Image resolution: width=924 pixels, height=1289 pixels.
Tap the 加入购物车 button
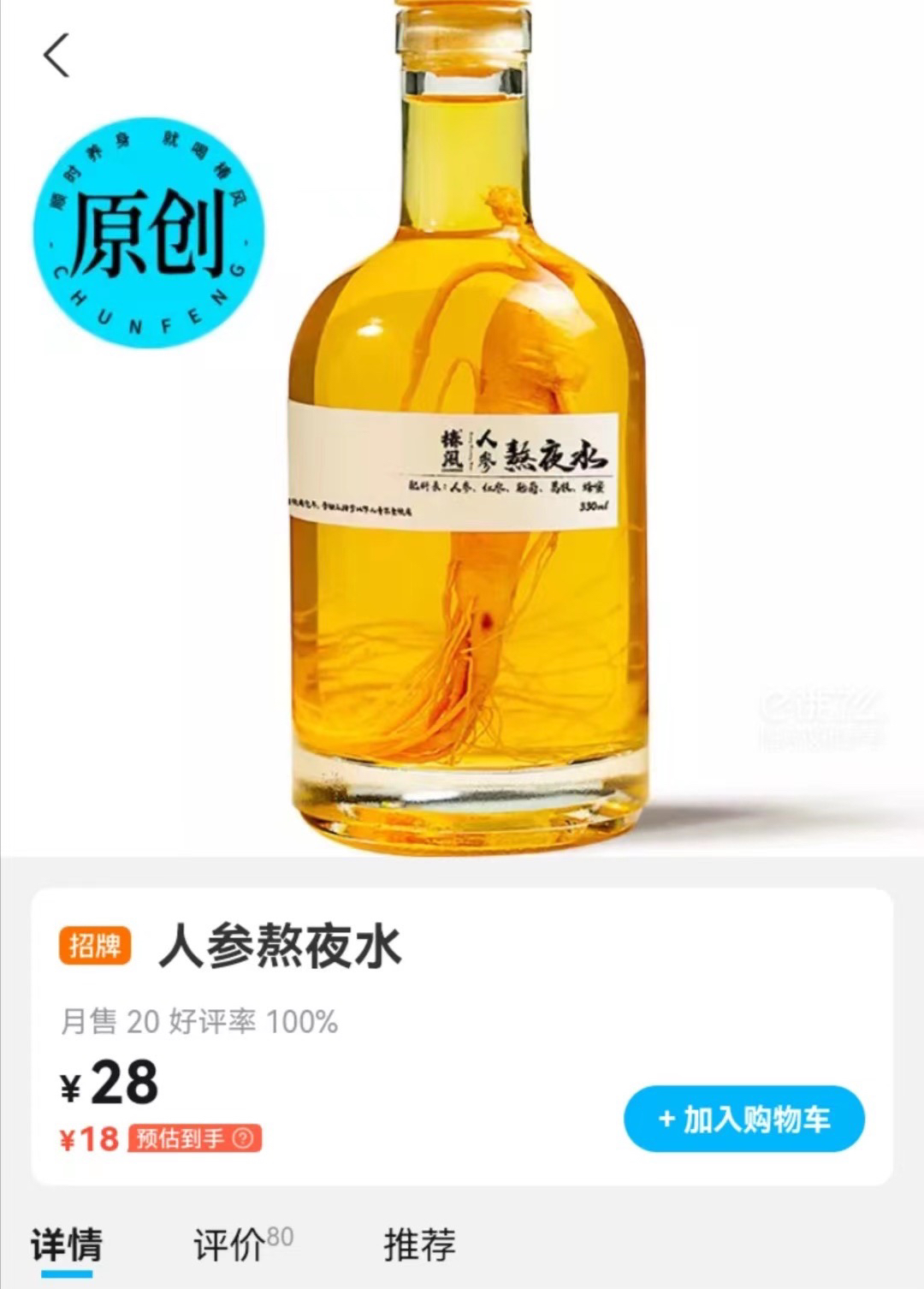(x=743, y=1119)
